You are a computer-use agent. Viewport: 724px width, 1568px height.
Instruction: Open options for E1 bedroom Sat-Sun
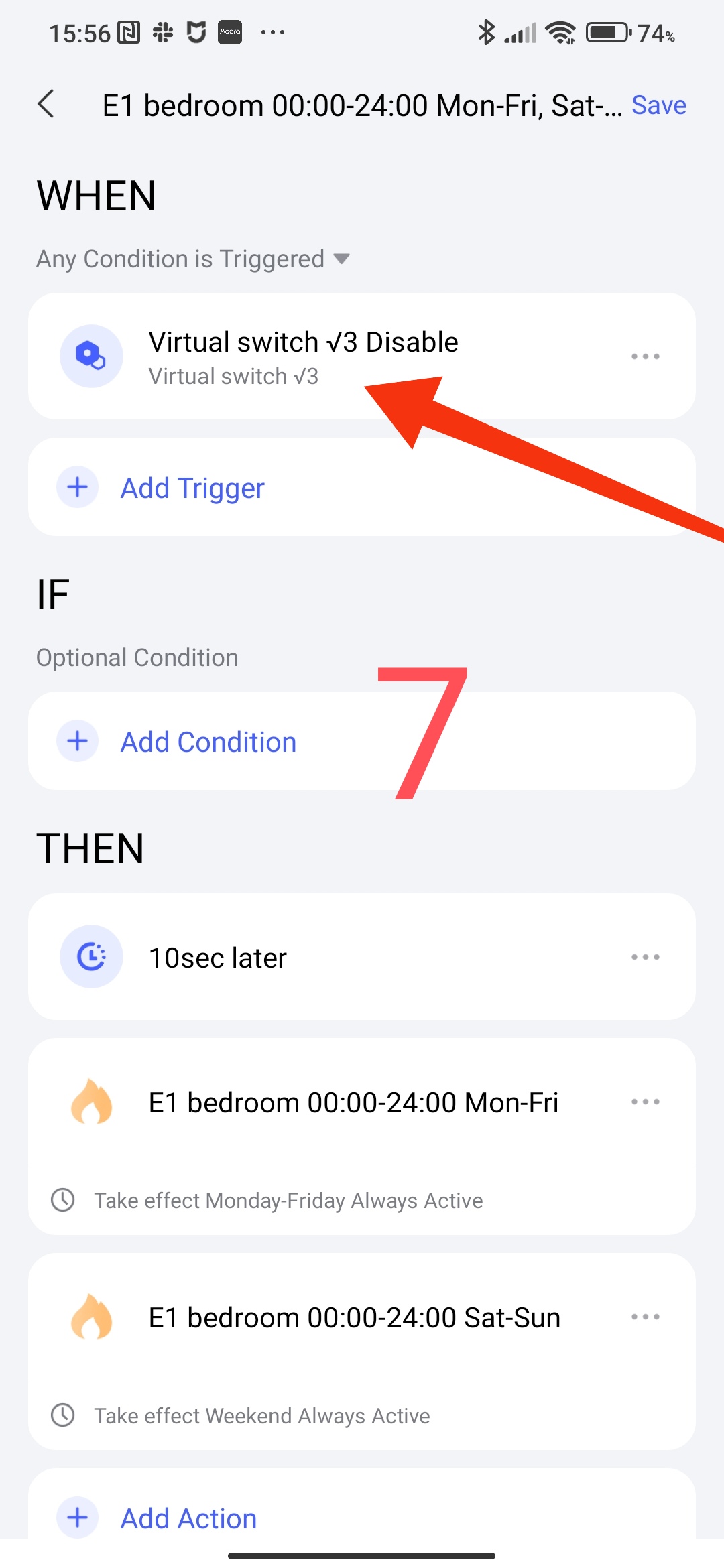tap(645, 1317)
